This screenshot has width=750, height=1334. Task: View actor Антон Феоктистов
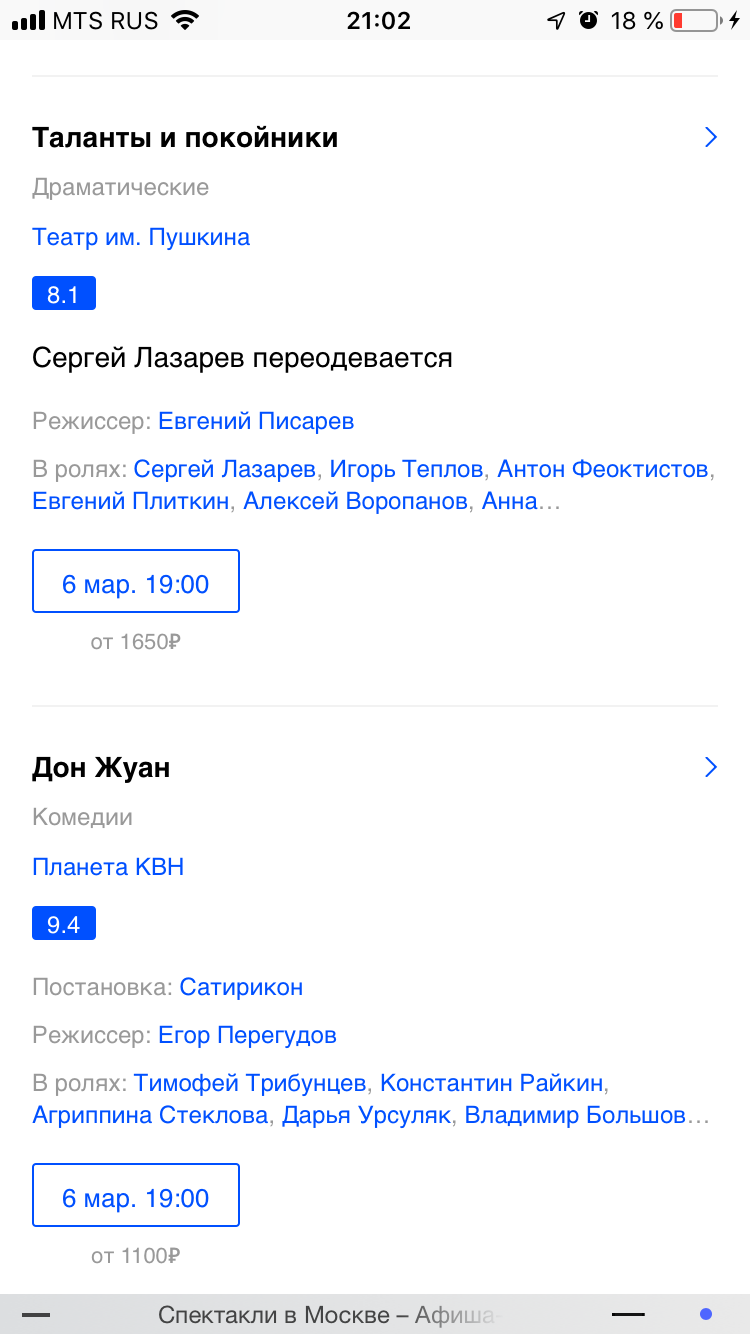click(602, 469)
